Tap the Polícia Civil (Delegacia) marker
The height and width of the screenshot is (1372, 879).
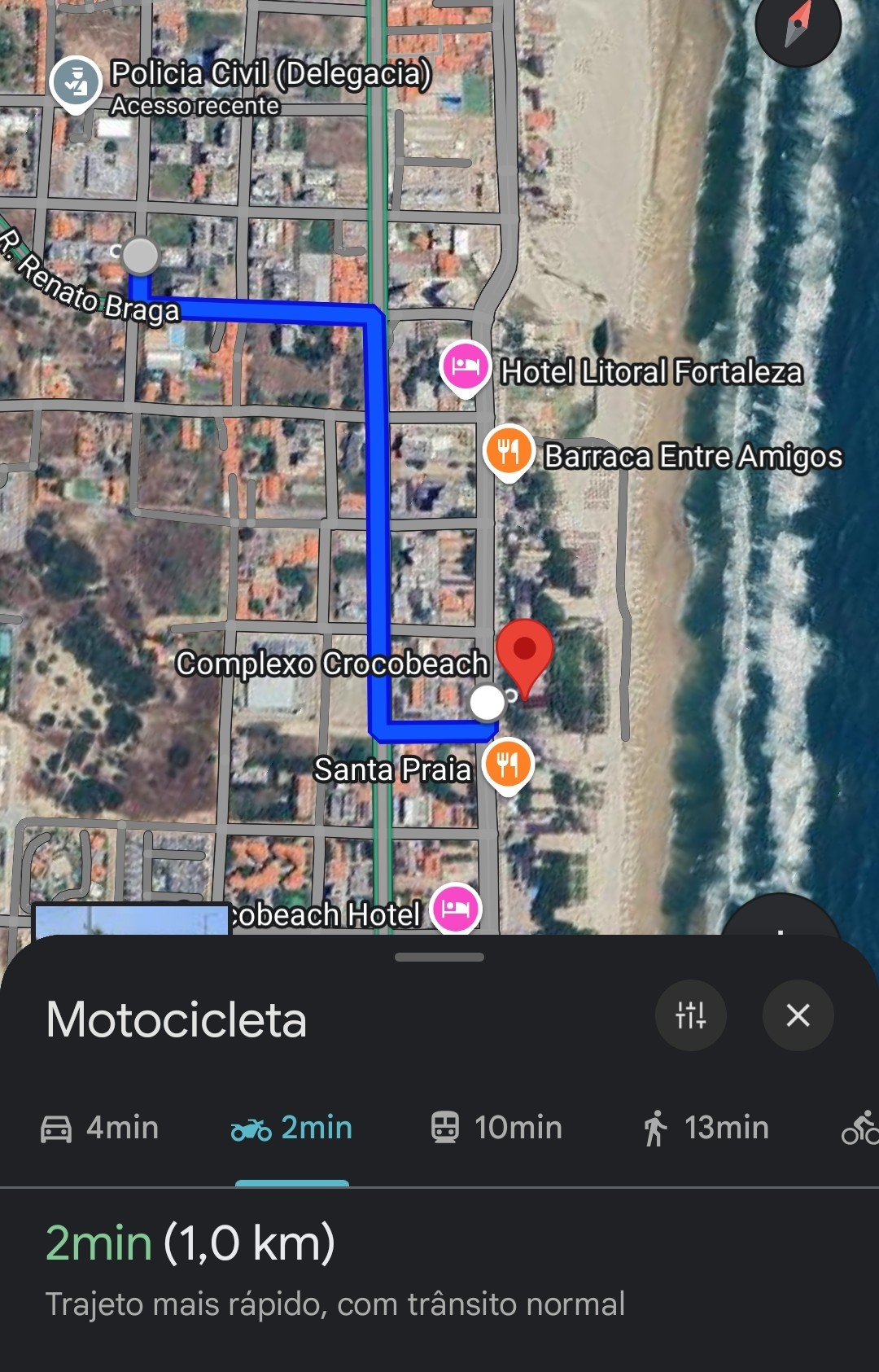[75, 81]
